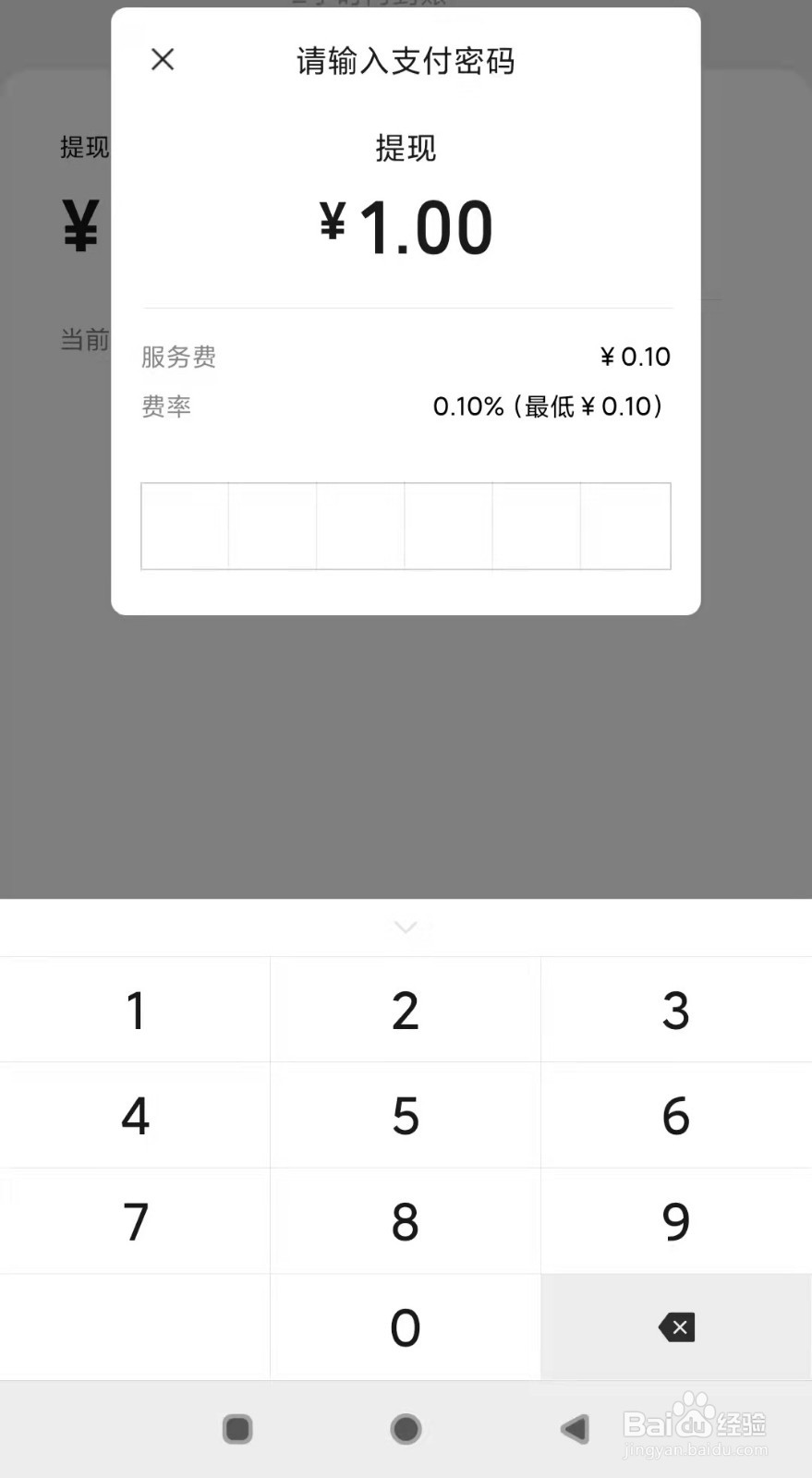Collapse the keypad with the down chevron
Image resolution: width=812 pixels, height=1478 pixels.
(406, 927)
